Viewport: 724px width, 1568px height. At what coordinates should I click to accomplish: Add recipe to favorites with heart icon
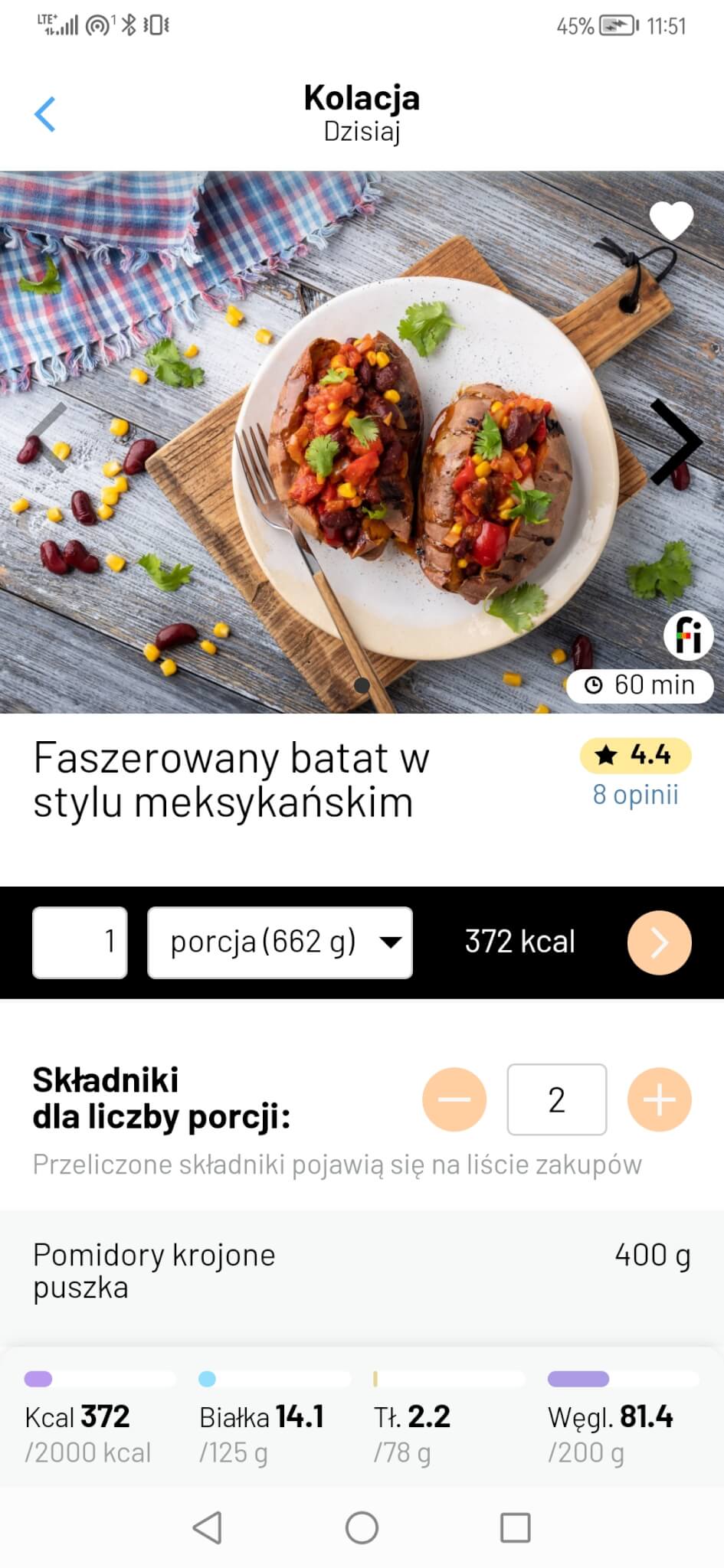point(670,220)
